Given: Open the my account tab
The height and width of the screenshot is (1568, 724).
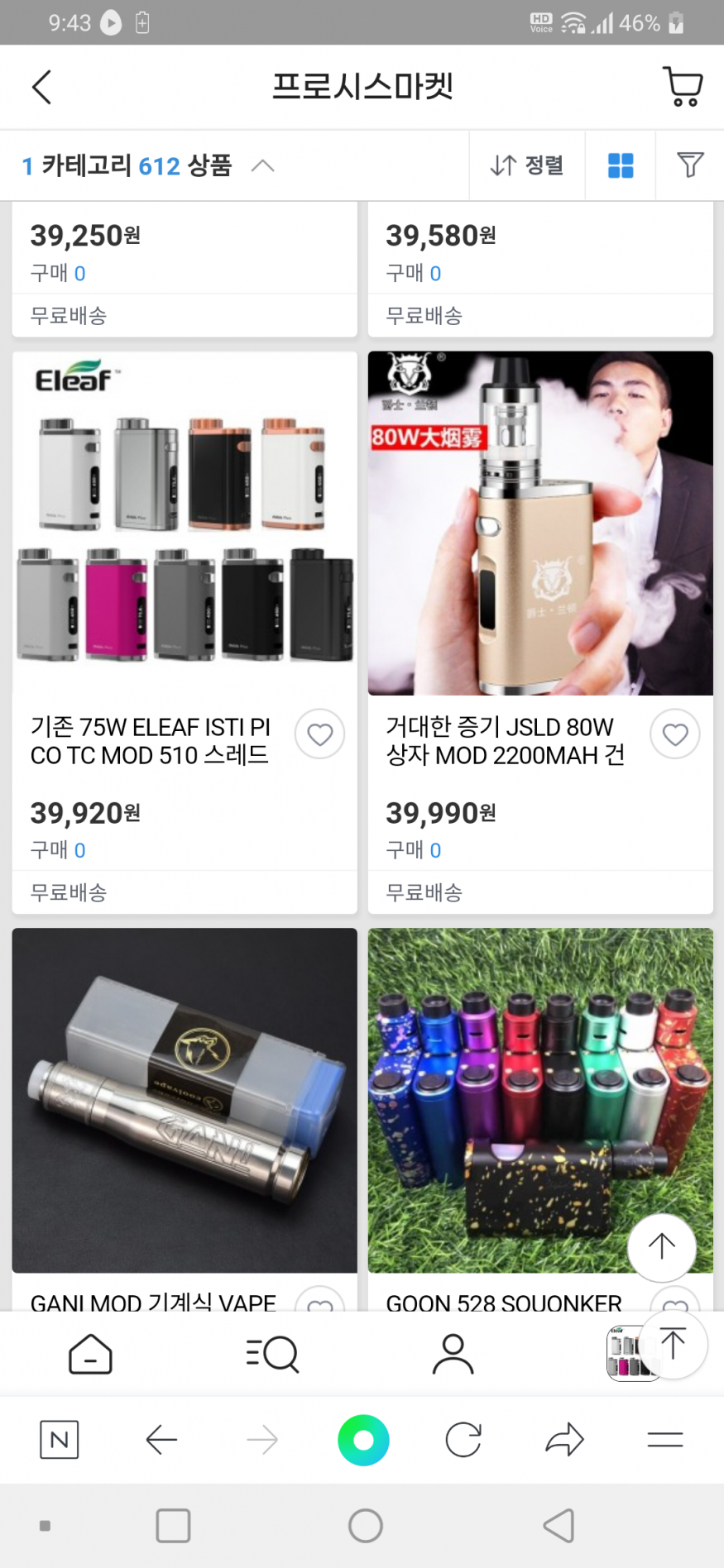Looking at the screenshot, I should 453,1355.
